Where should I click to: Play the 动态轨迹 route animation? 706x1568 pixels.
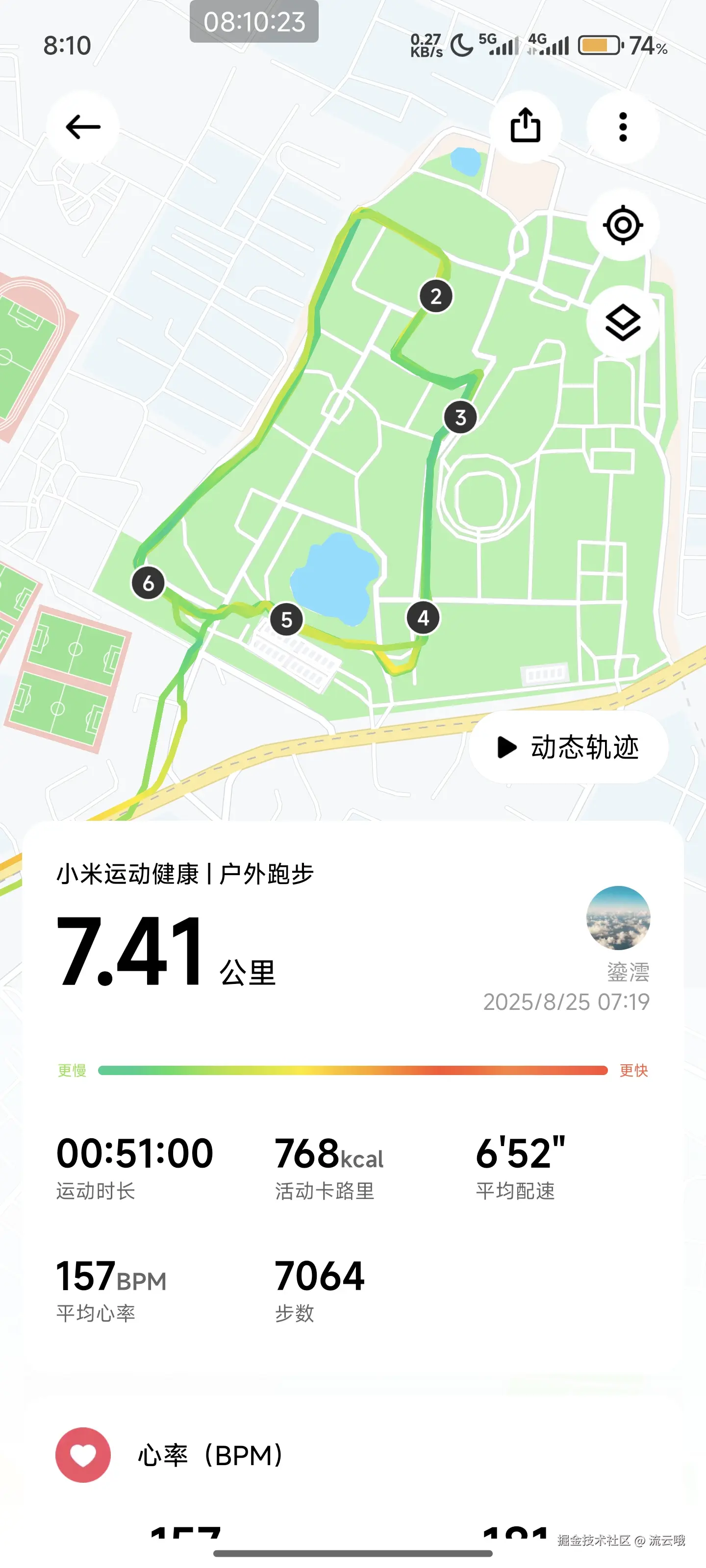coord(568,747)
